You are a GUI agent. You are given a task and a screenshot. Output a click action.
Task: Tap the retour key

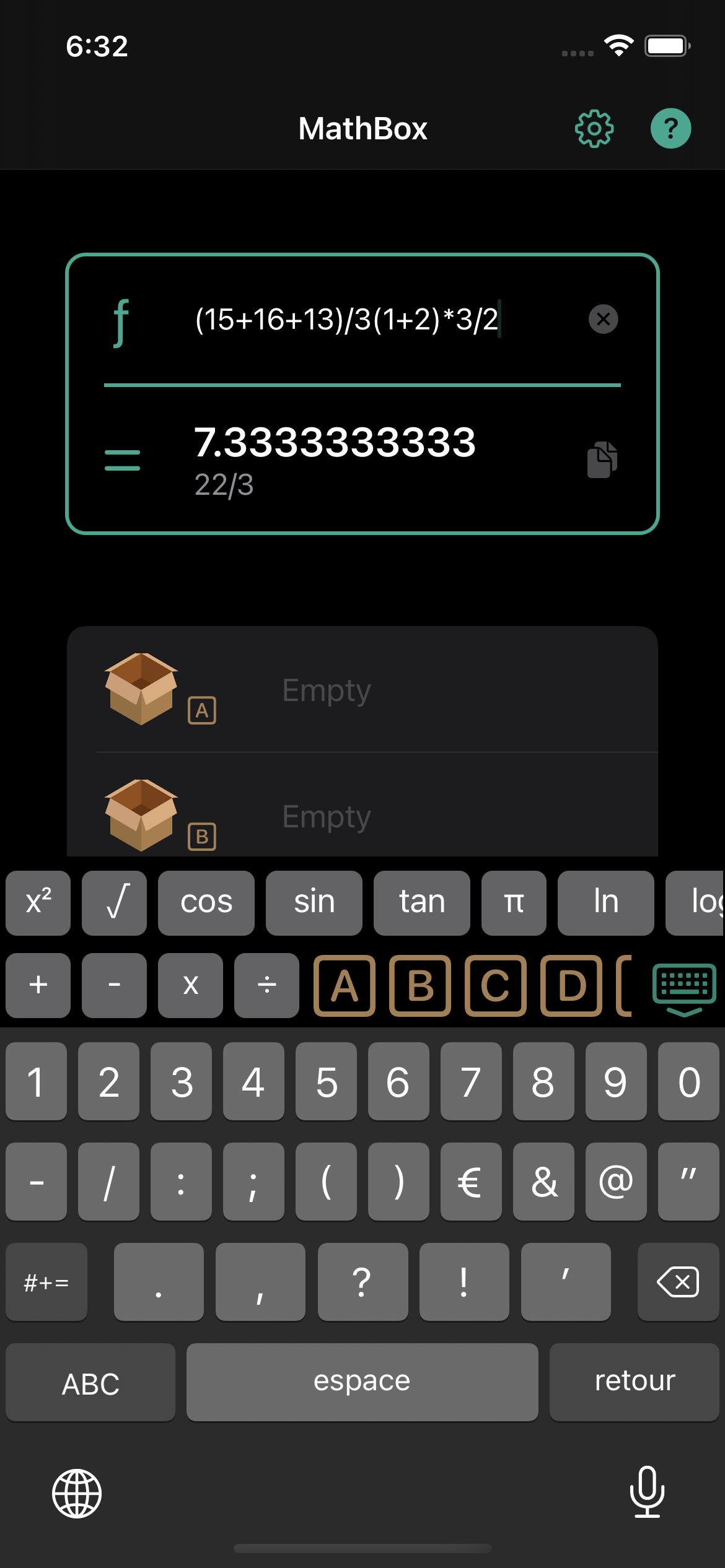[x=634, y=1382]
